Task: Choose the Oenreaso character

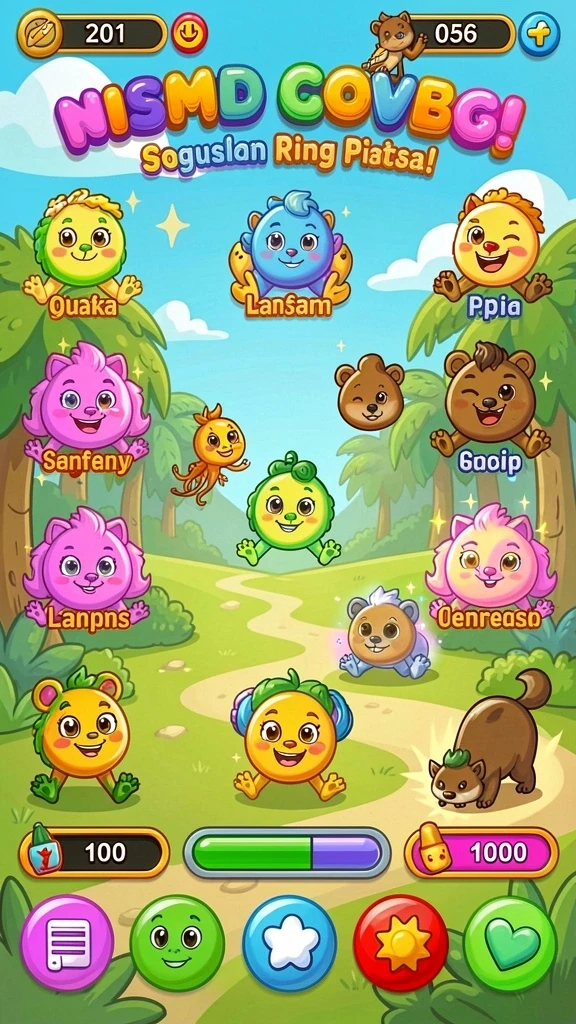Action: (x=490, y=568)
